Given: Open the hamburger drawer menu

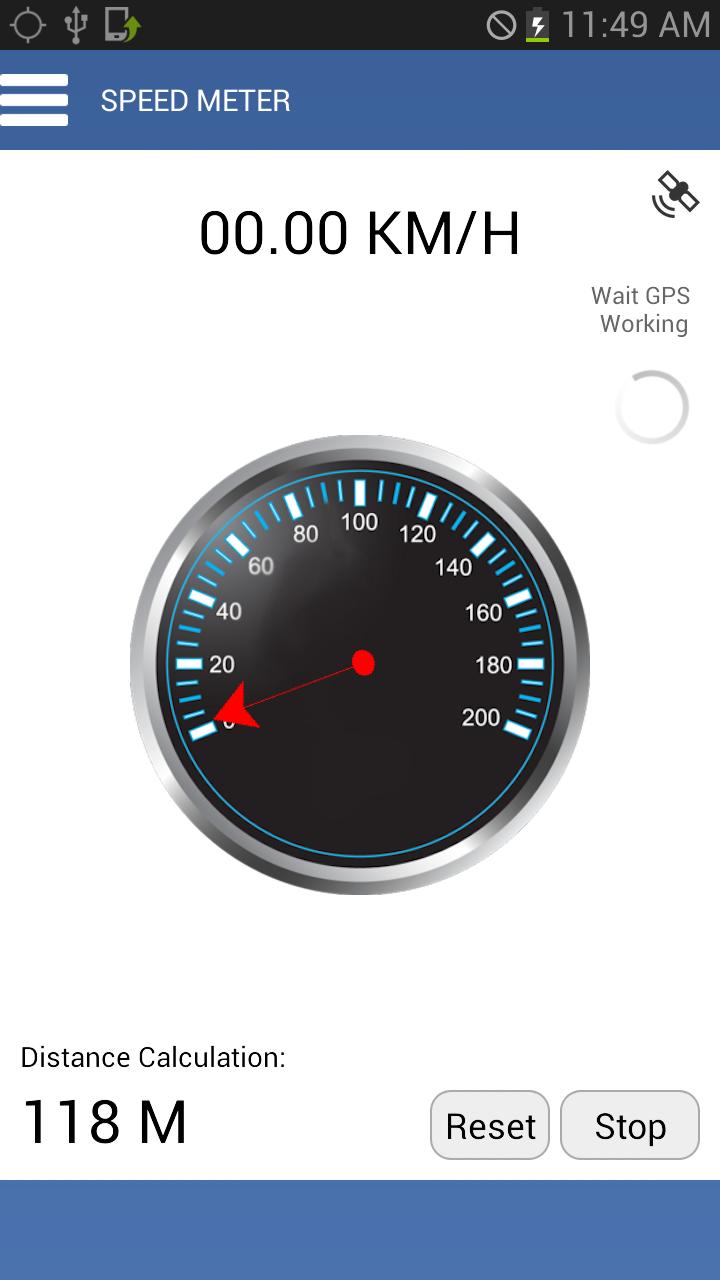Looking at the screenshot, I should (34, 100).
